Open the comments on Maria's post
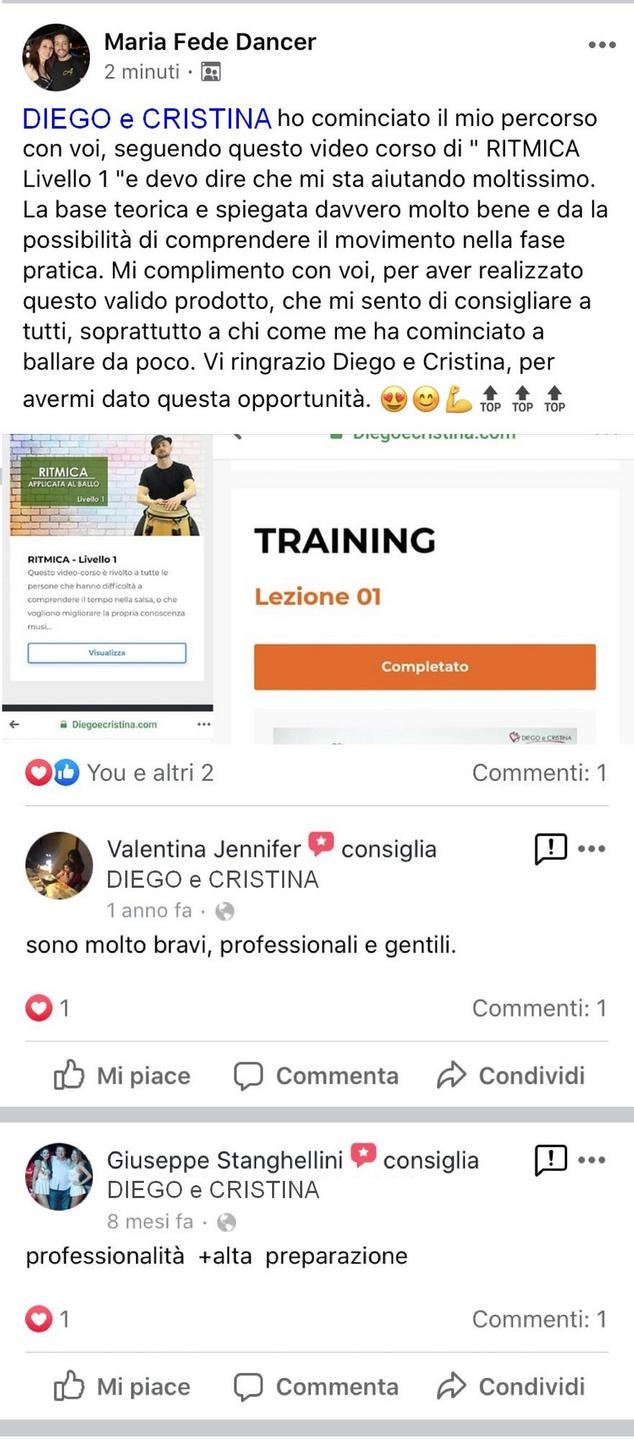634x1440 pixels. (x=539, y=772)
